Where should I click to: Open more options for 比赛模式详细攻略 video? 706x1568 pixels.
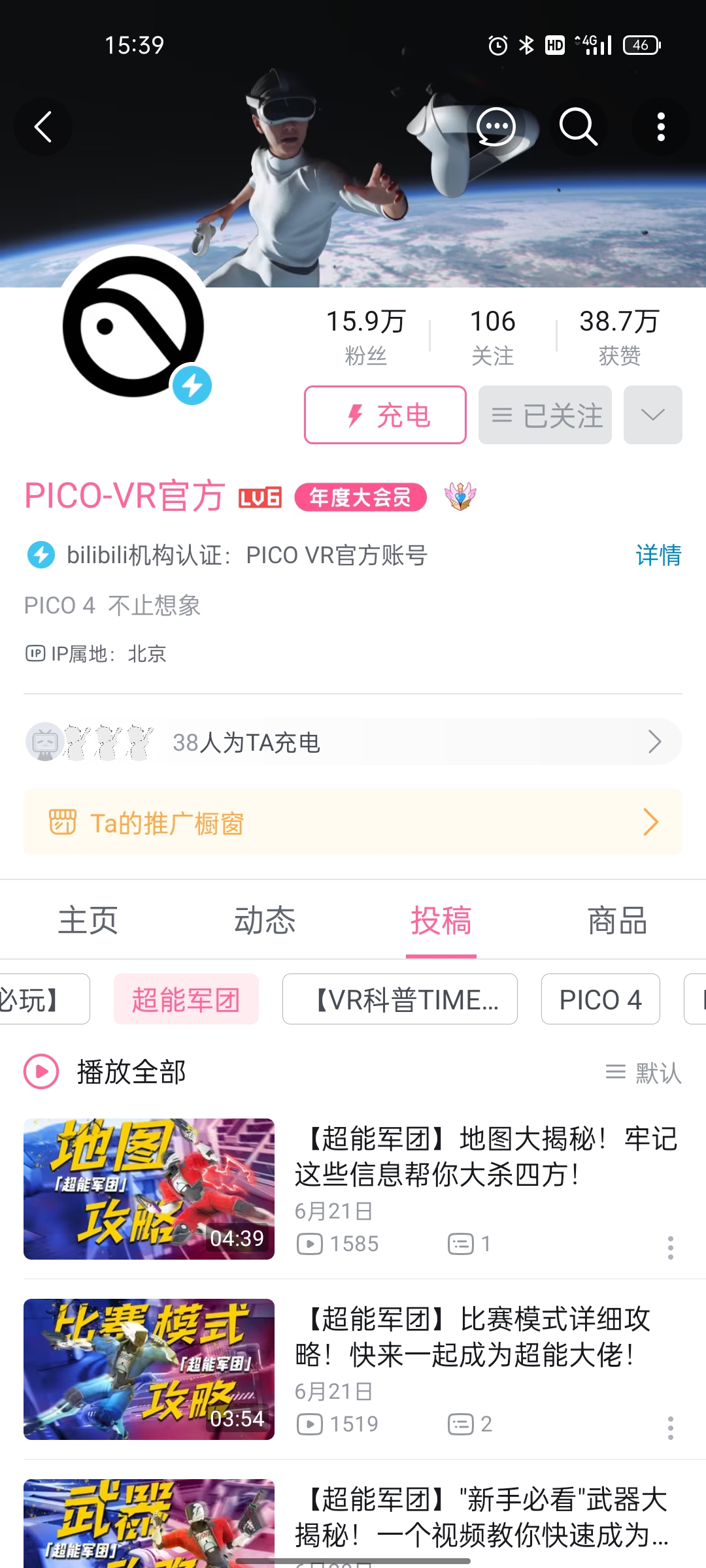[x=670, y=1428]
